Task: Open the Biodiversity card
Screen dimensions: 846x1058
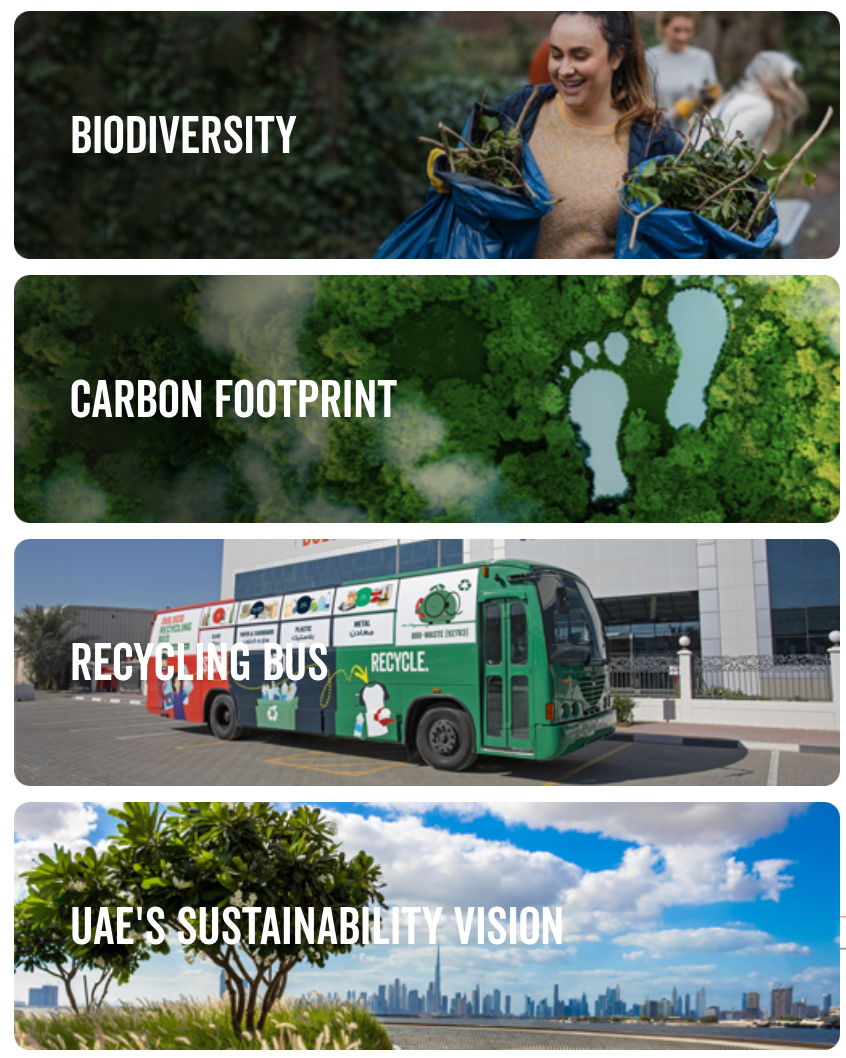Action: (426, 135)
